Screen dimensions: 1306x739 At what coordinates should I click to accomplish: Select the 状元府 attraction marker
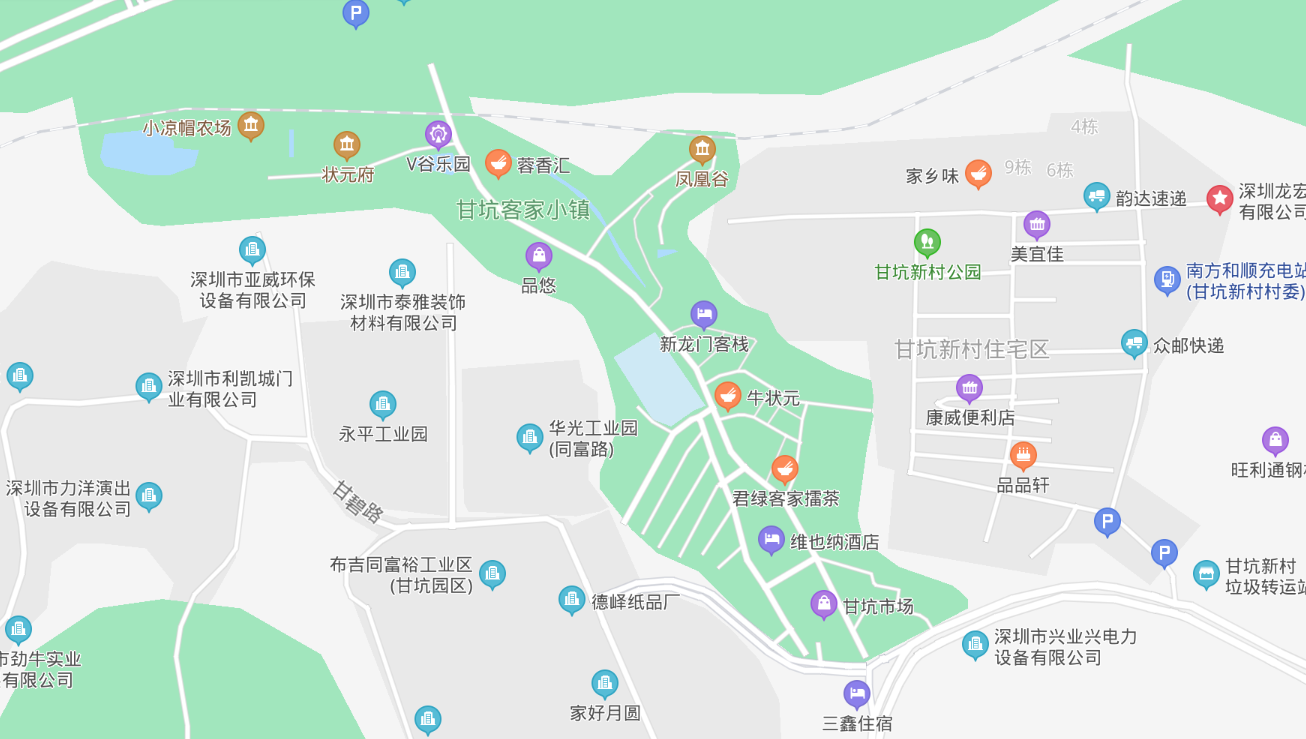click(x=347, y=146)
